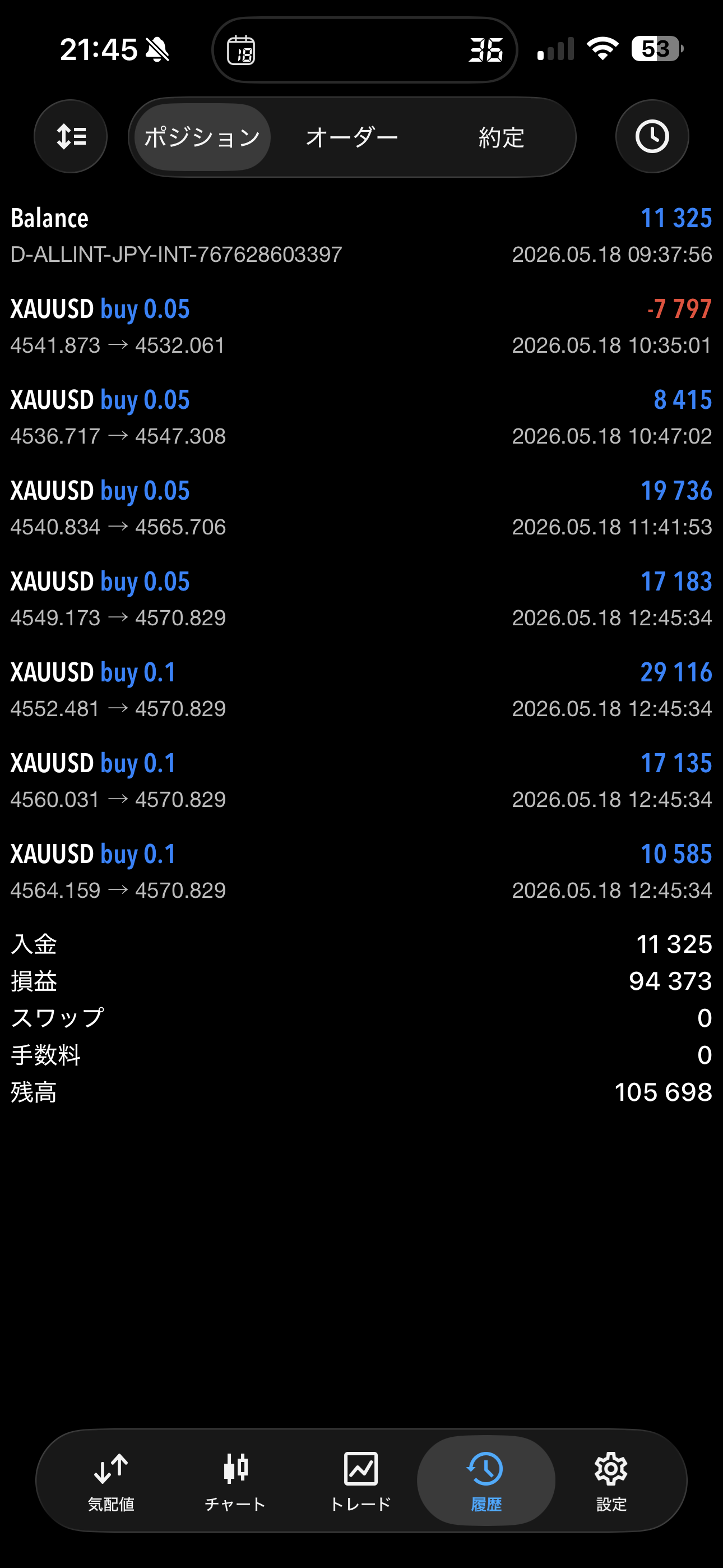This screenshot has height=1568, width=723.
Task: Open the XAUUSD trade with 17 183 profit
Action: click(361, 598)
